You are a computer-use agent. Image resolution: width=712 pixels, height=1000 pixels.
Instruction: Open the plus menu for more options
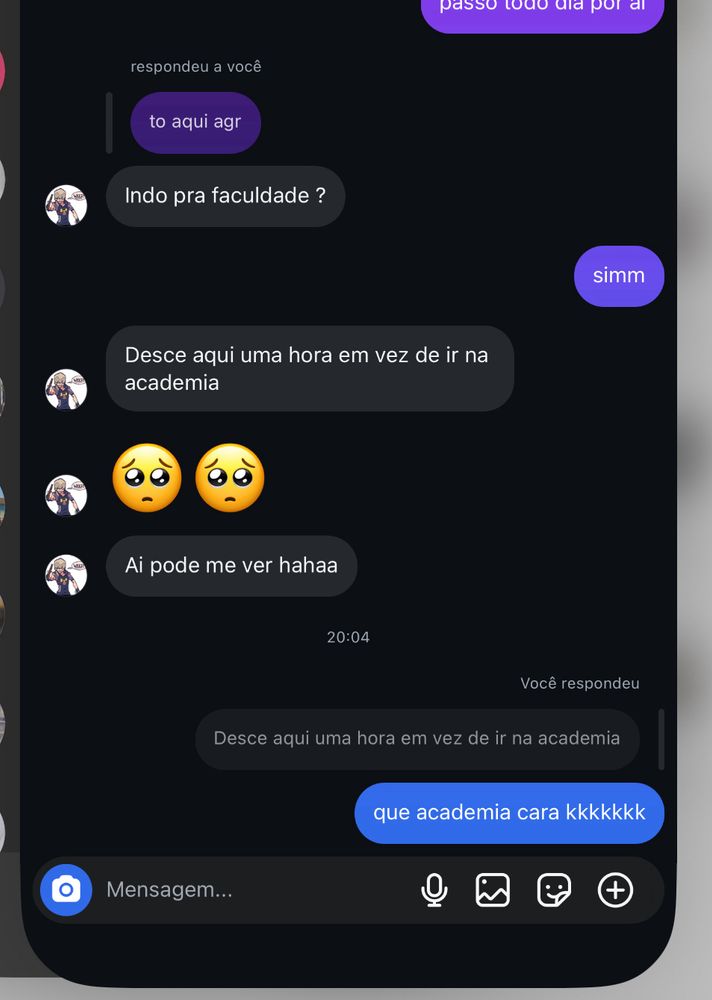[615, 889]
